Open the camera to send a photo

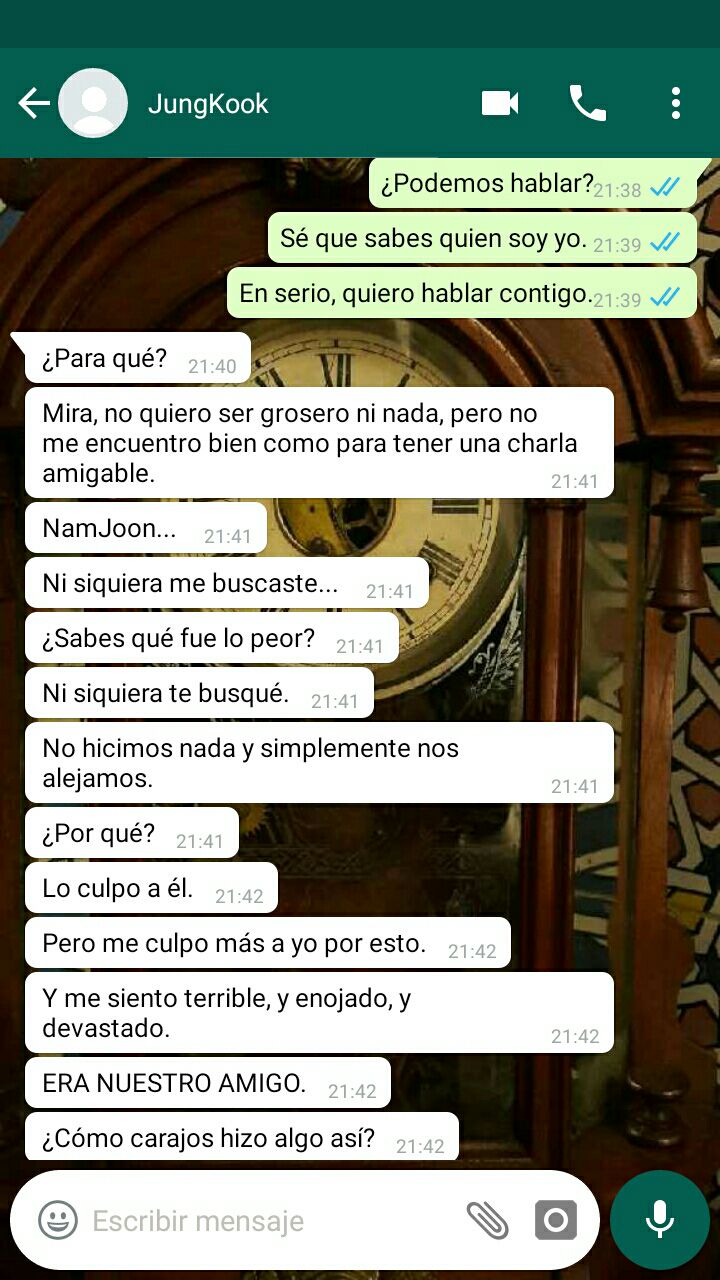[x=556, y=1220]
